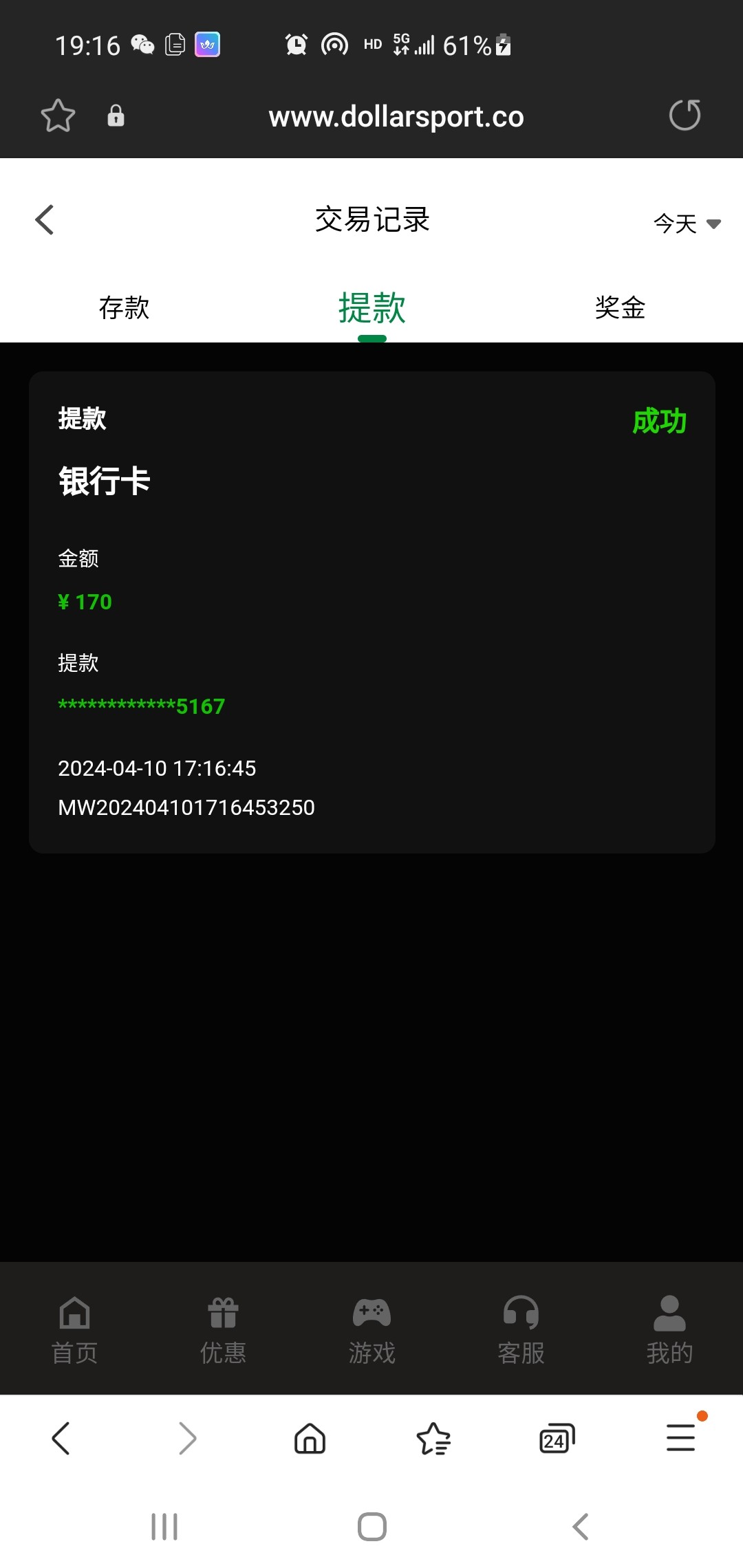Open the browser hamburger menu
This screenshot has height=1568, width=743.
pos(680,1438)
